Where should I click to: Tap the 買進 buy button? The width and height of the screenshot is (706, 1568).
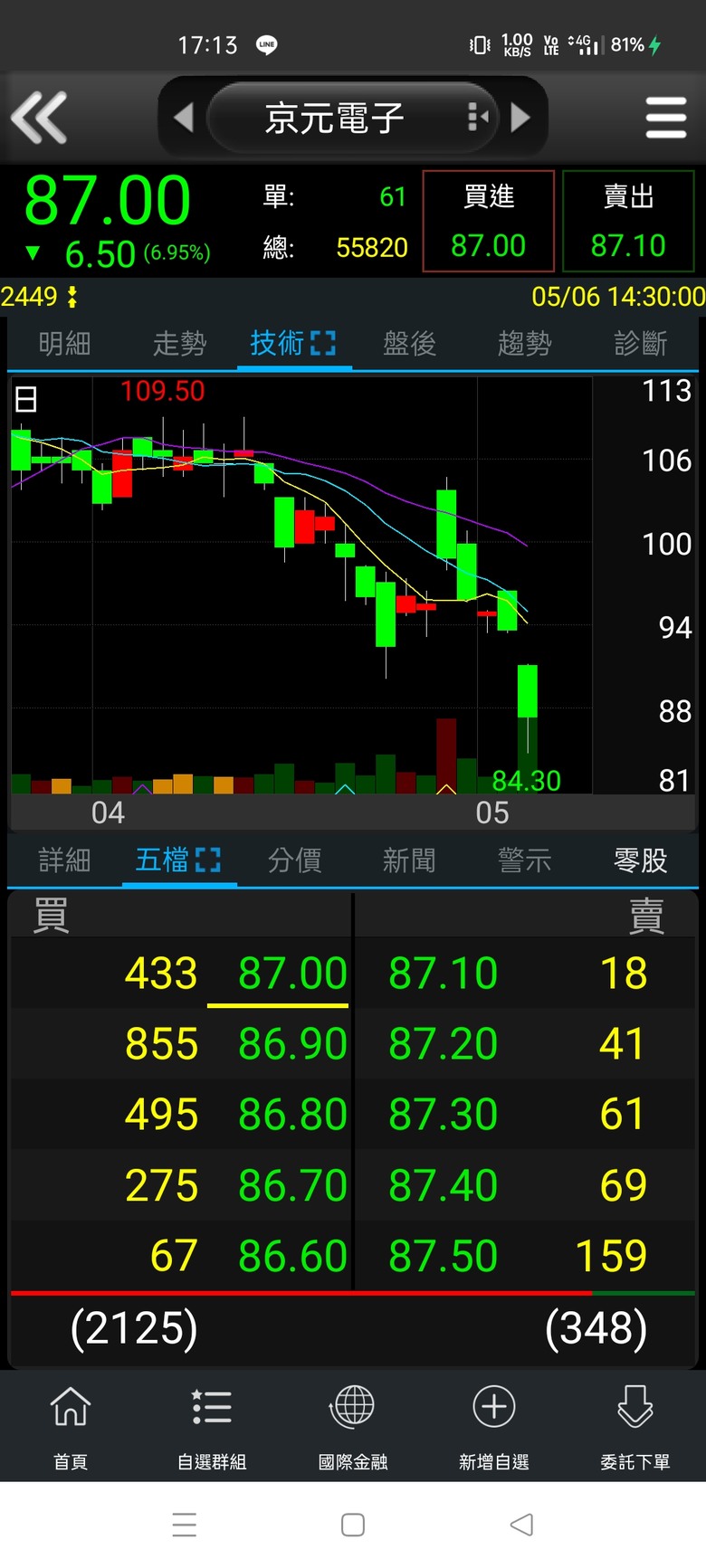click(488, 221)
